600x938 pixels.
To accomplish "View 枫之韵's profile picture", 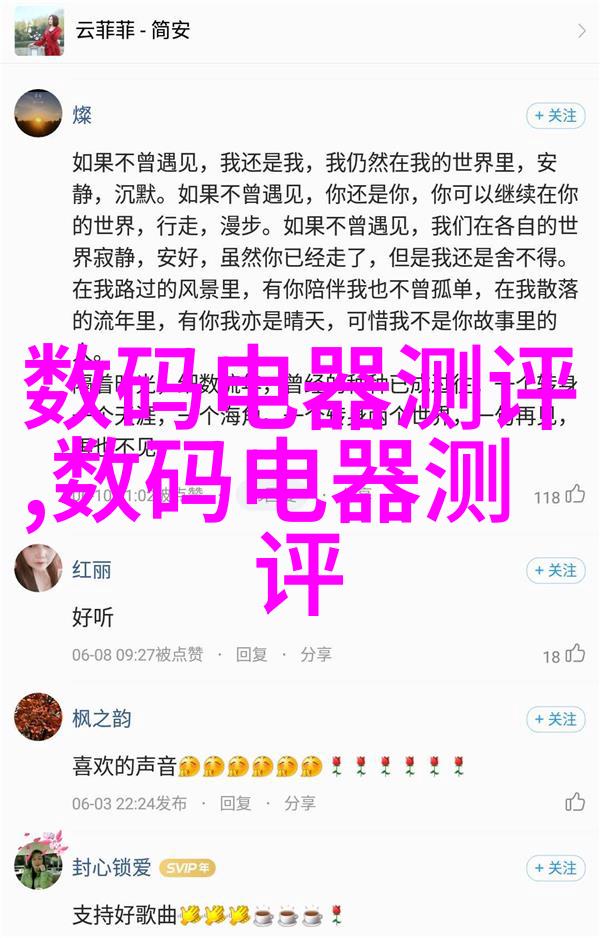I will pos(38,716).
